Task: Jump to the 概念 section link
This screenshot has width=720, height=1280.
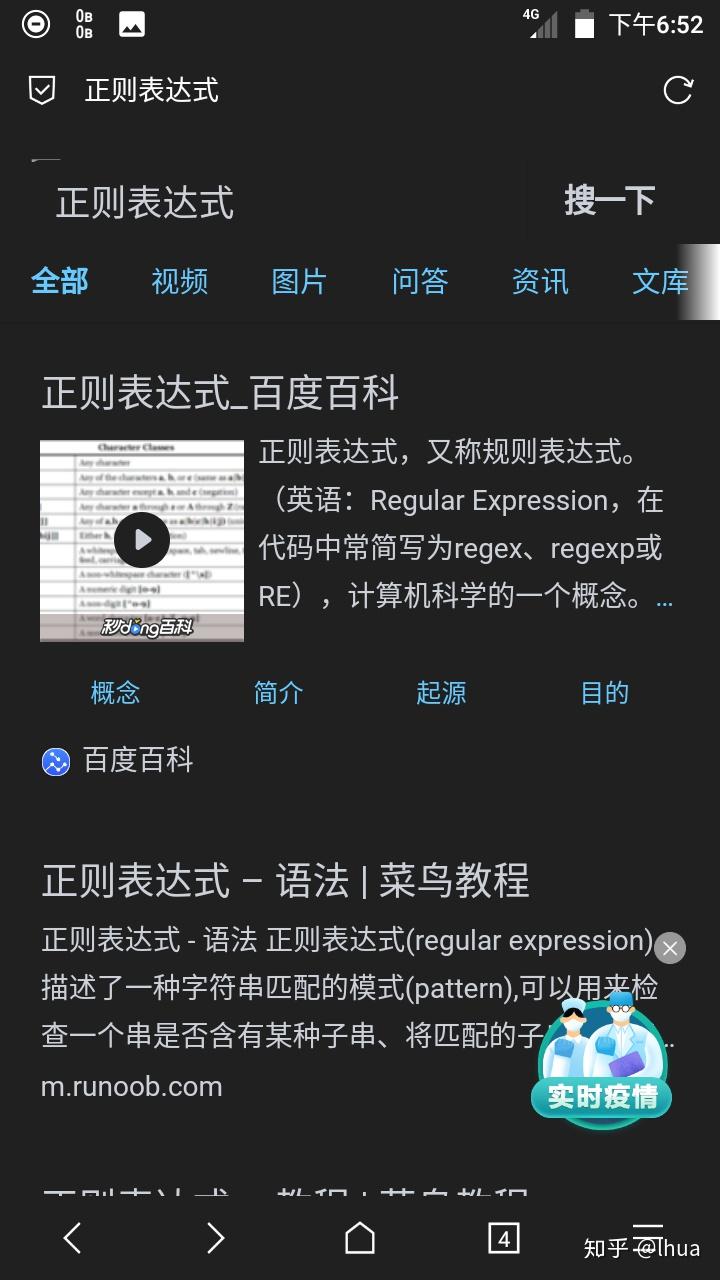Action: (115, 692)
